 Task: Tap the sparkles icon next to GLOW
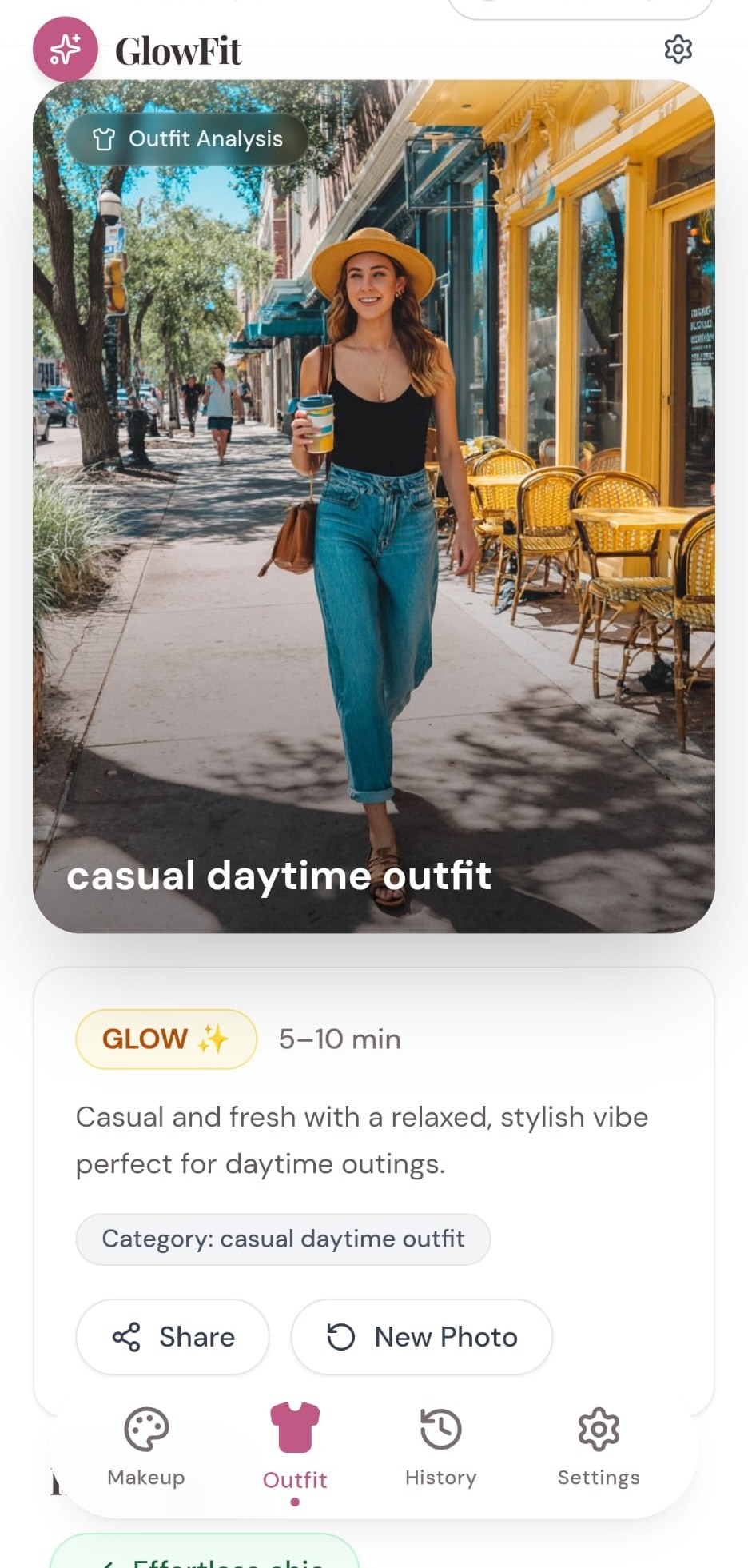tap(213, 1038)
